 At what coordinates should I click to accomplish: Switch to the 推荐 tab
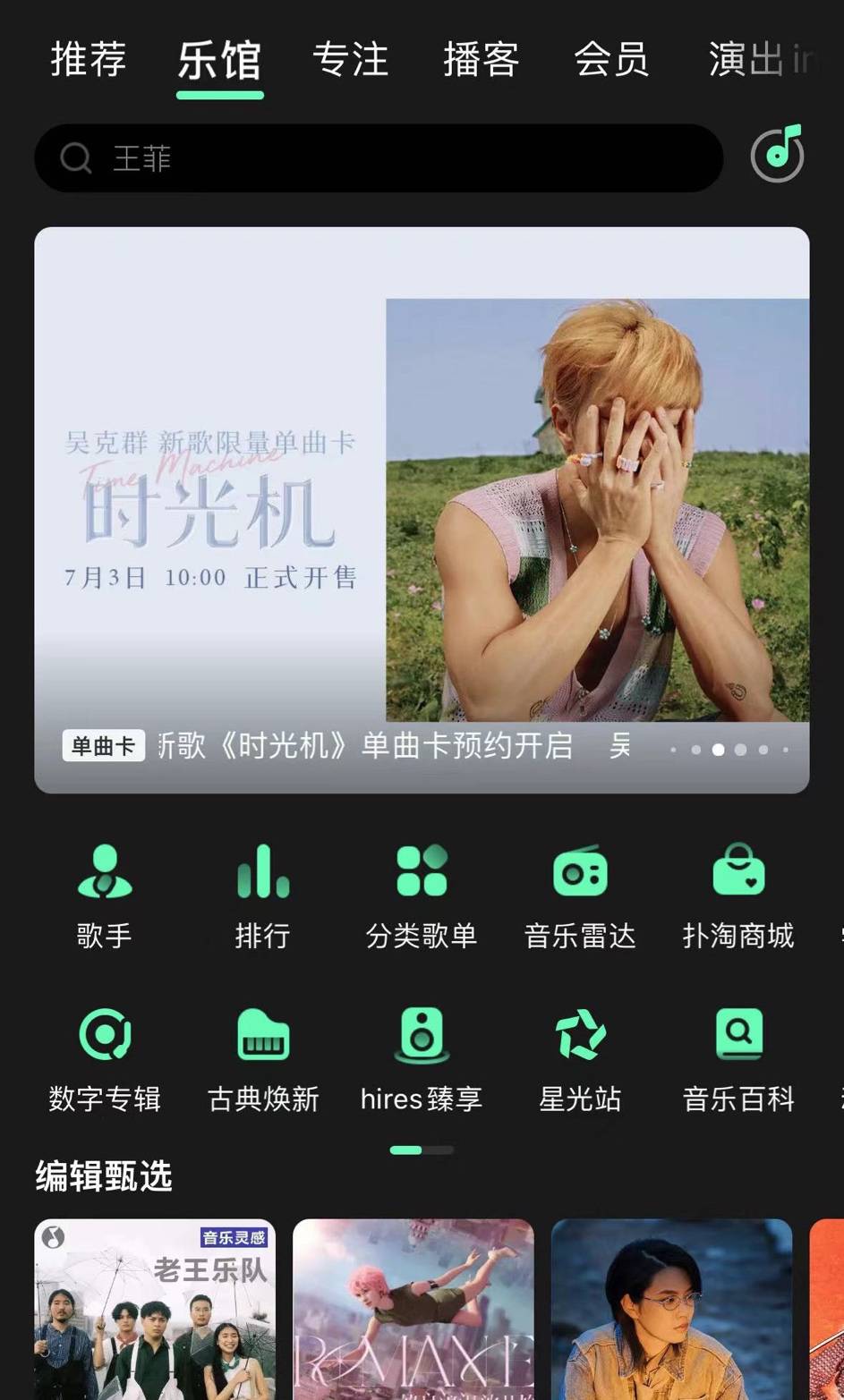tap(88, 61)
